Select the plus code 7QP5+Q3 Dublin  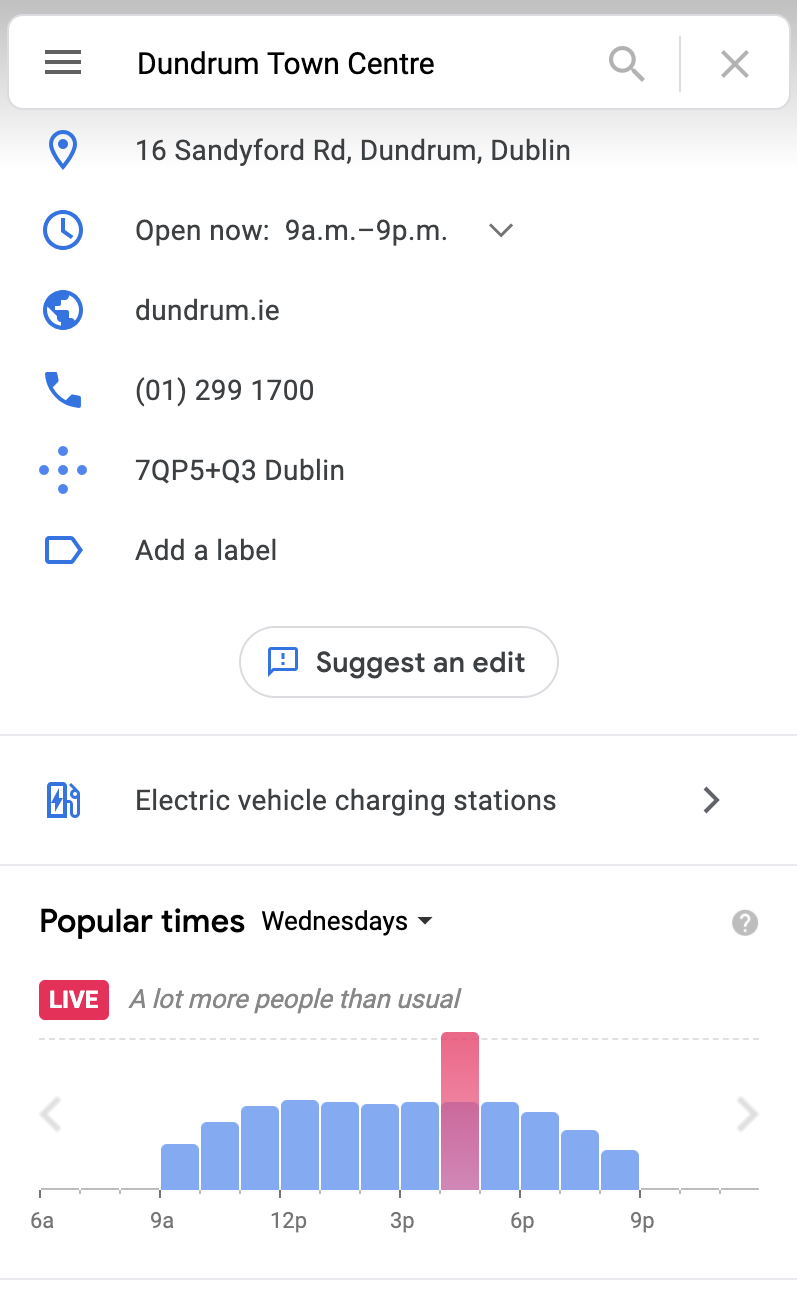[239, 470]
